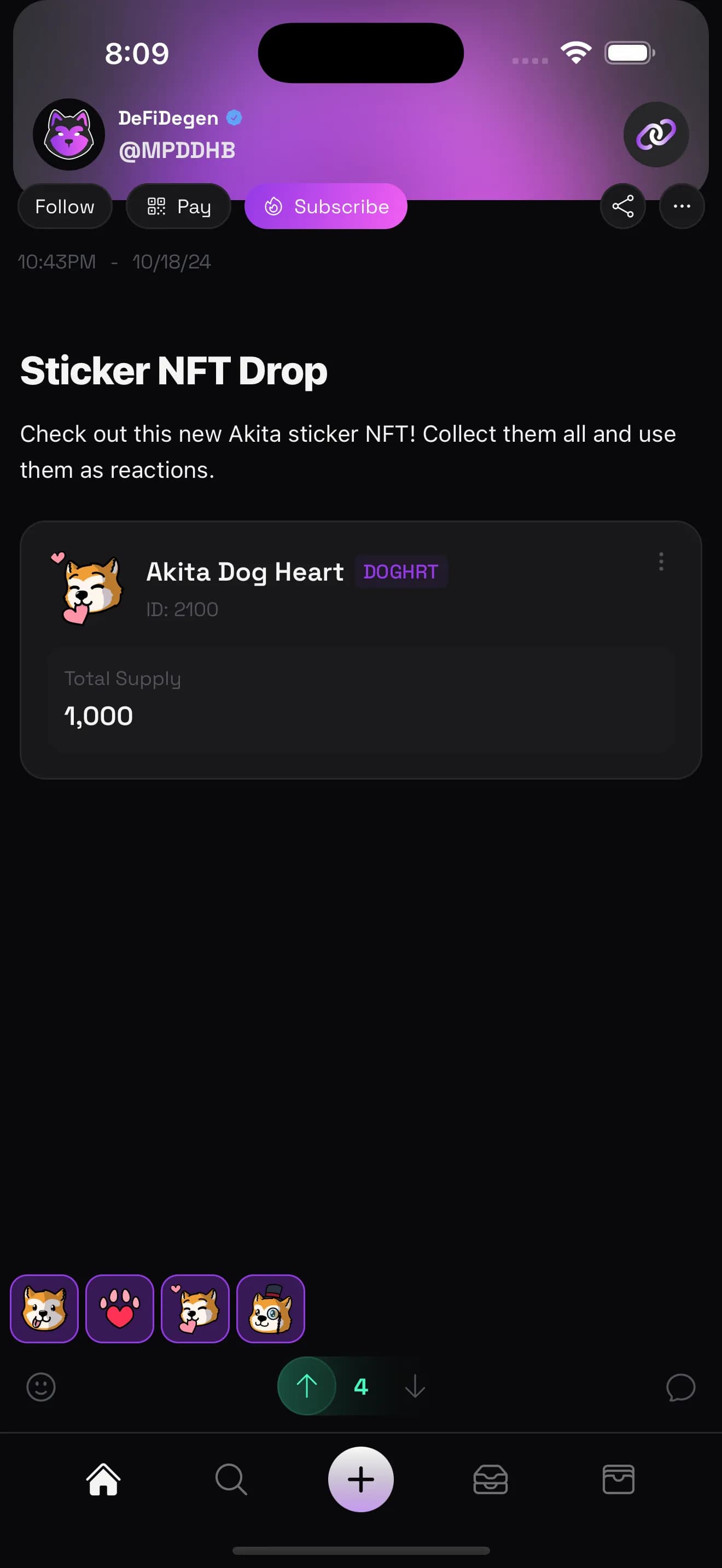Open the Akita Dog Heart token options menu

661,563
